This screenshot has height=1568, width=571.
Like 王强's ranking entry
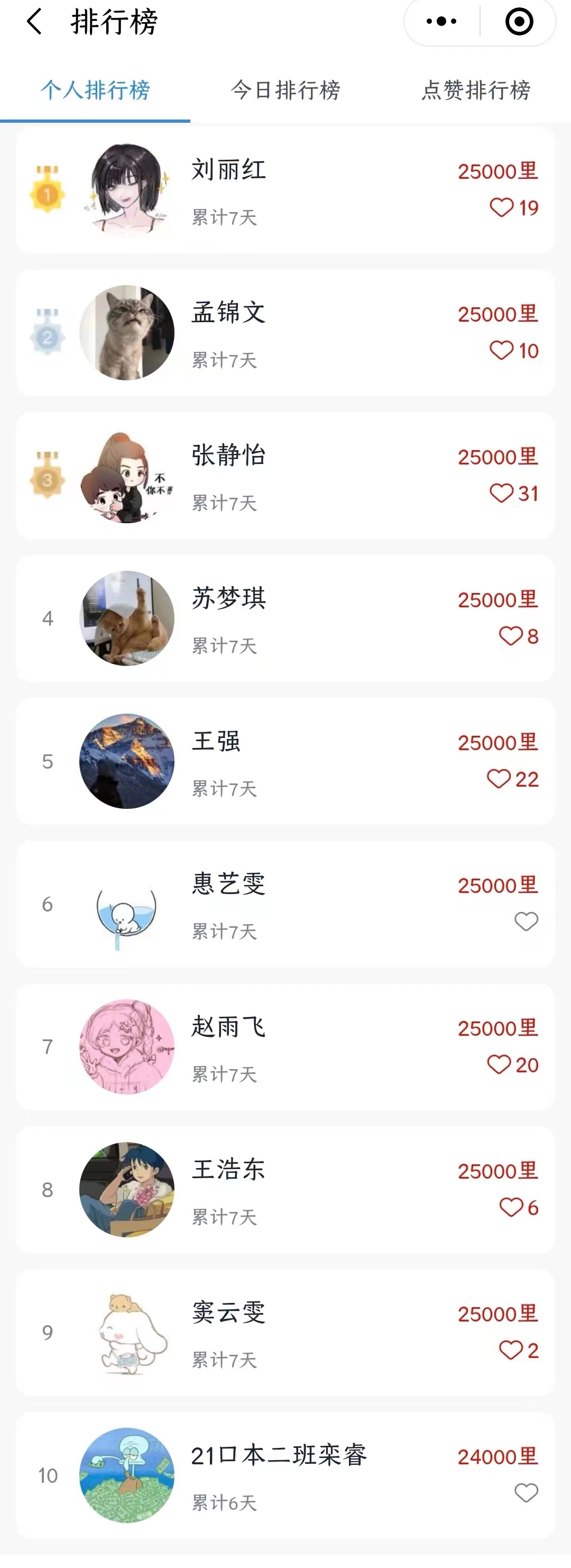pos(499,779)
